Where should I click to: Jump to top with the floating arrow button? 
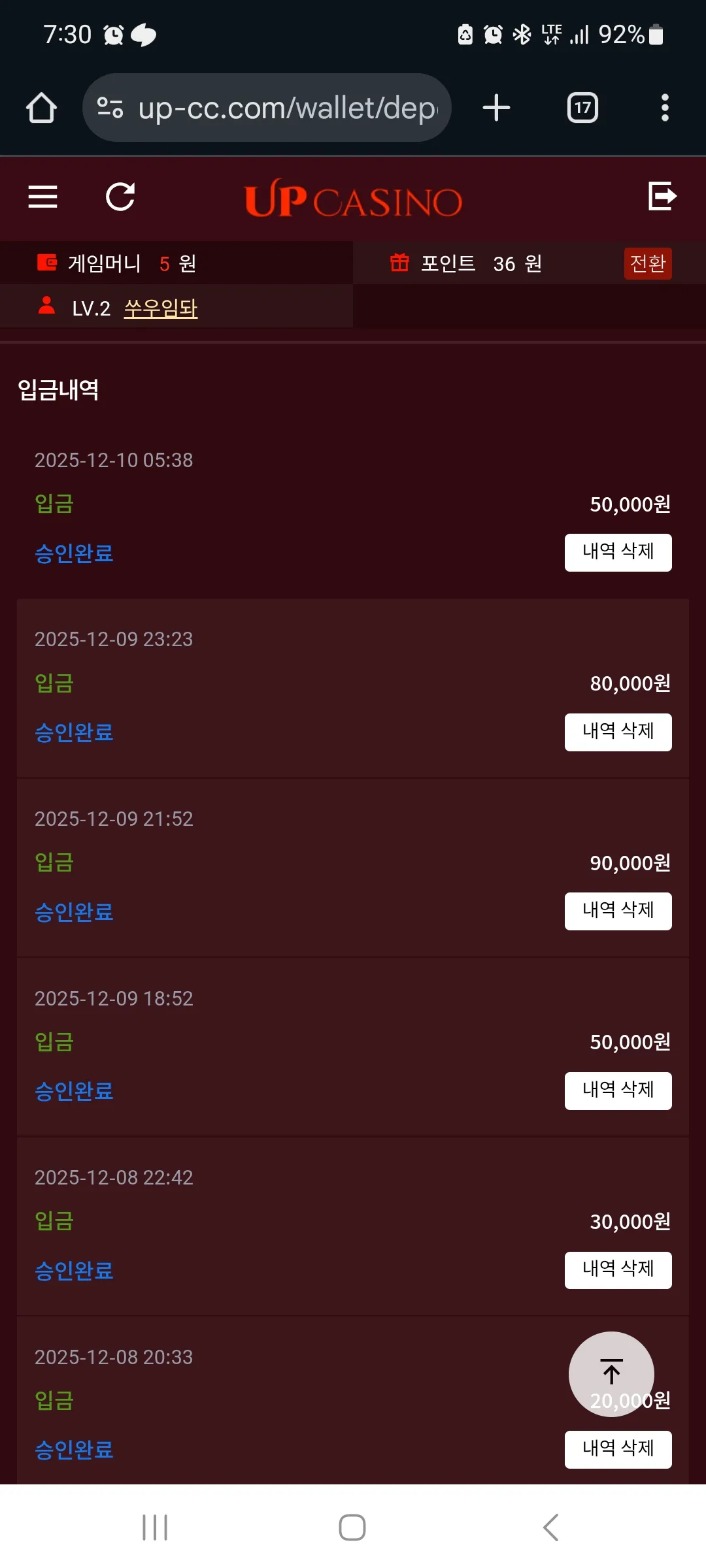click(611, 1374)
